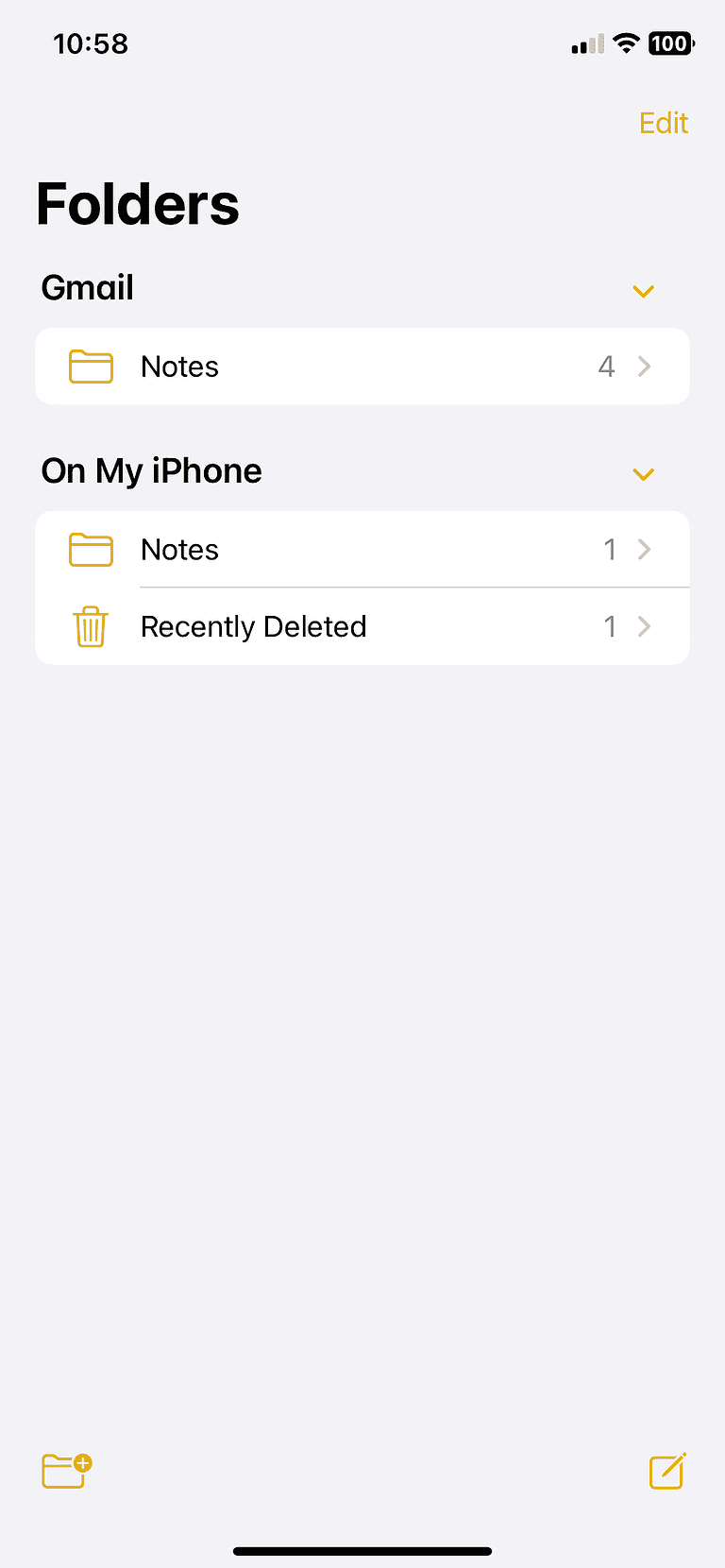Tap the trash icon beside Recently Deleted

[x=90, y=626]
